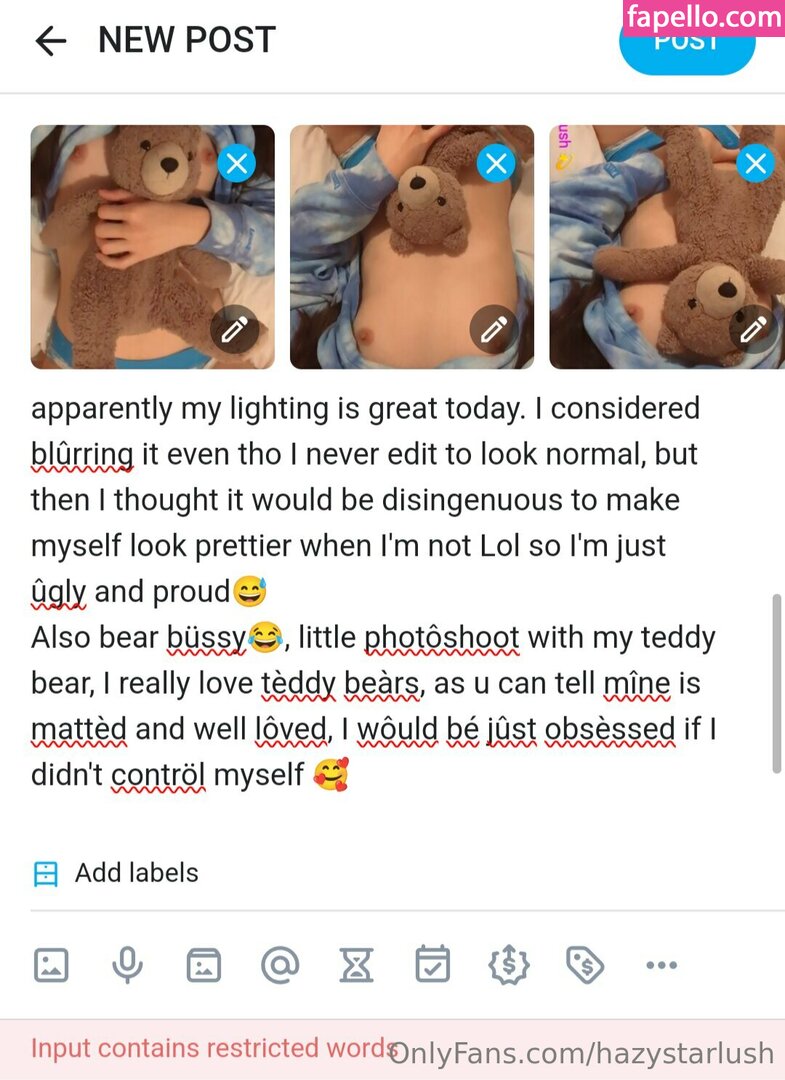This screenshot has width=785, height=1080.
Task: Open more options via the three dots
Action: pyautogui.click(x=661, y=965)
